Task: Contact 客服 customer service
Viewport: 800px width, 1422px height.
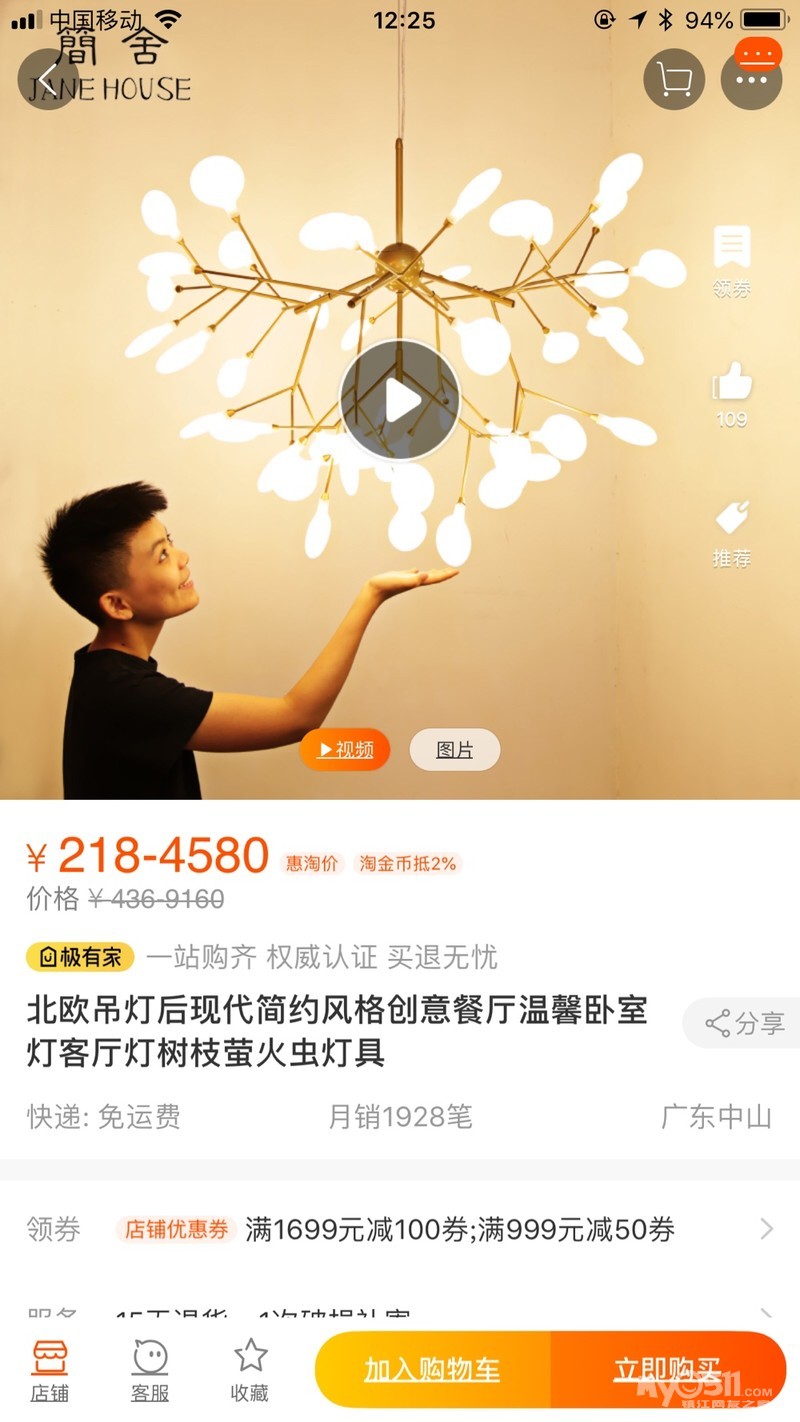Action: tap(150, 1370)
